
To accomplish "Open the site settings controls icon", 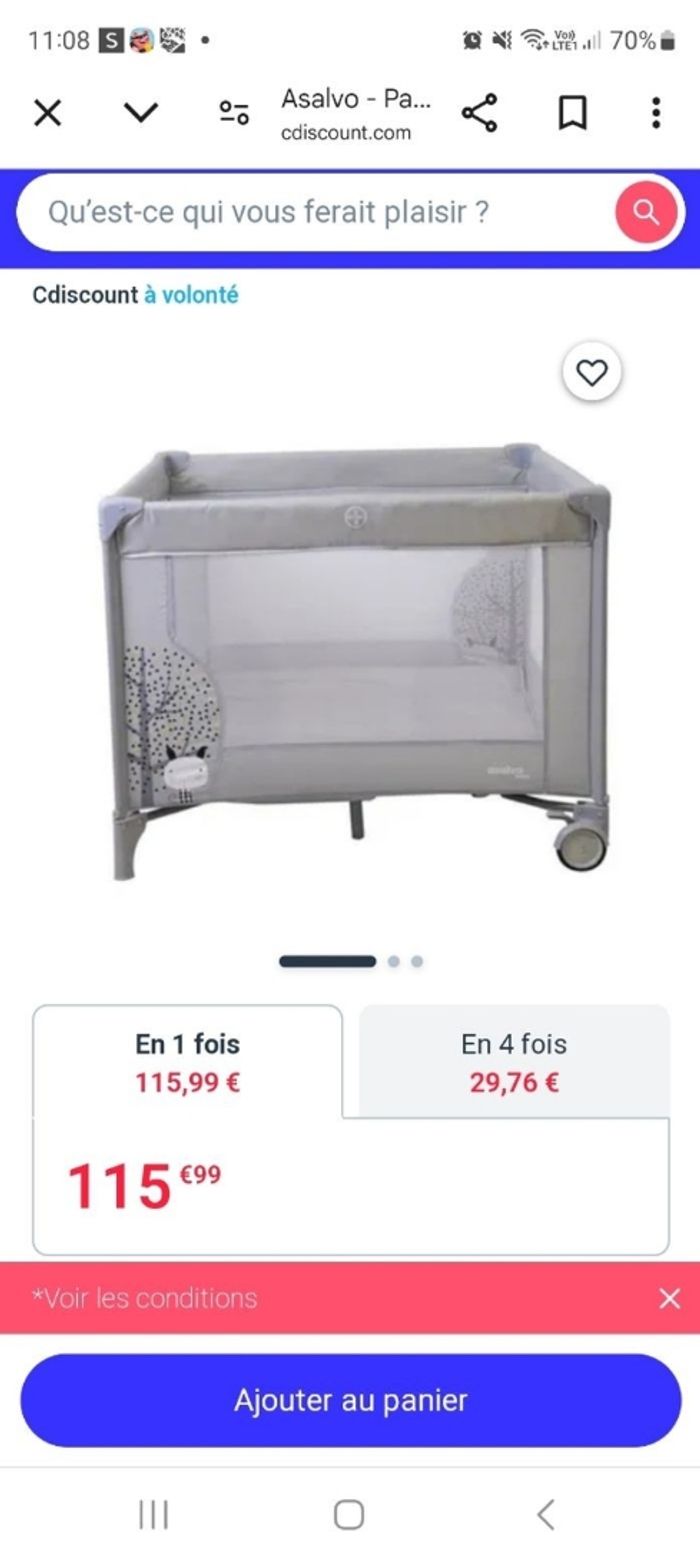I will pyautogui.click(x=234, y=113).
